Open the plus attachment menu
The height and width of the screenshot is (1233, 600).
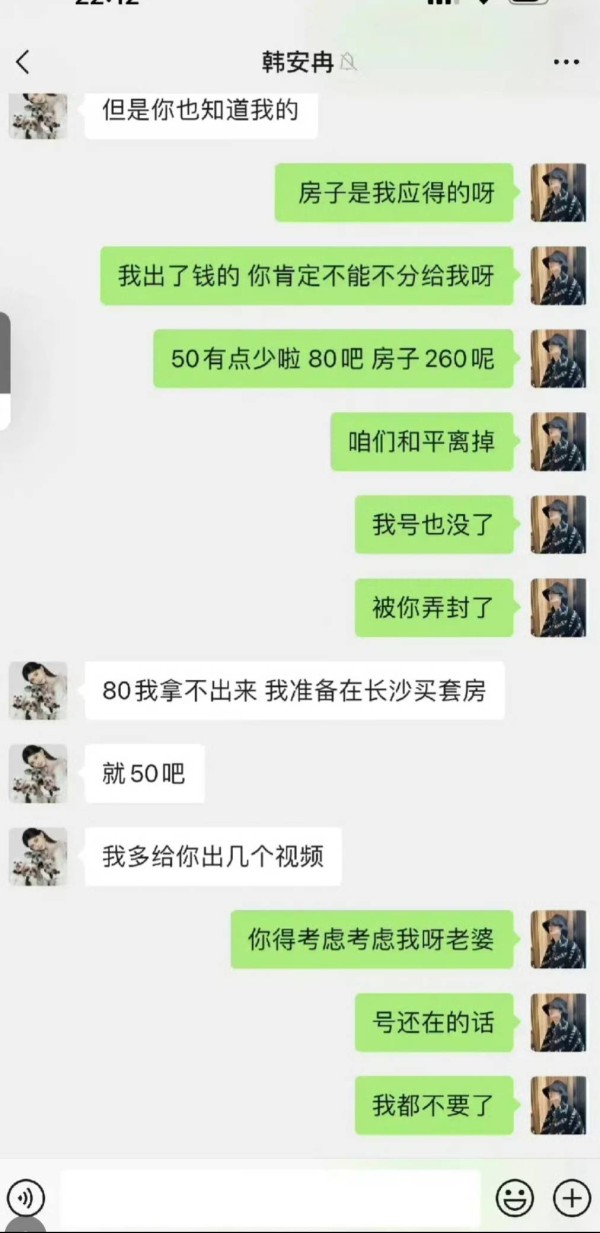point(572,1196)
